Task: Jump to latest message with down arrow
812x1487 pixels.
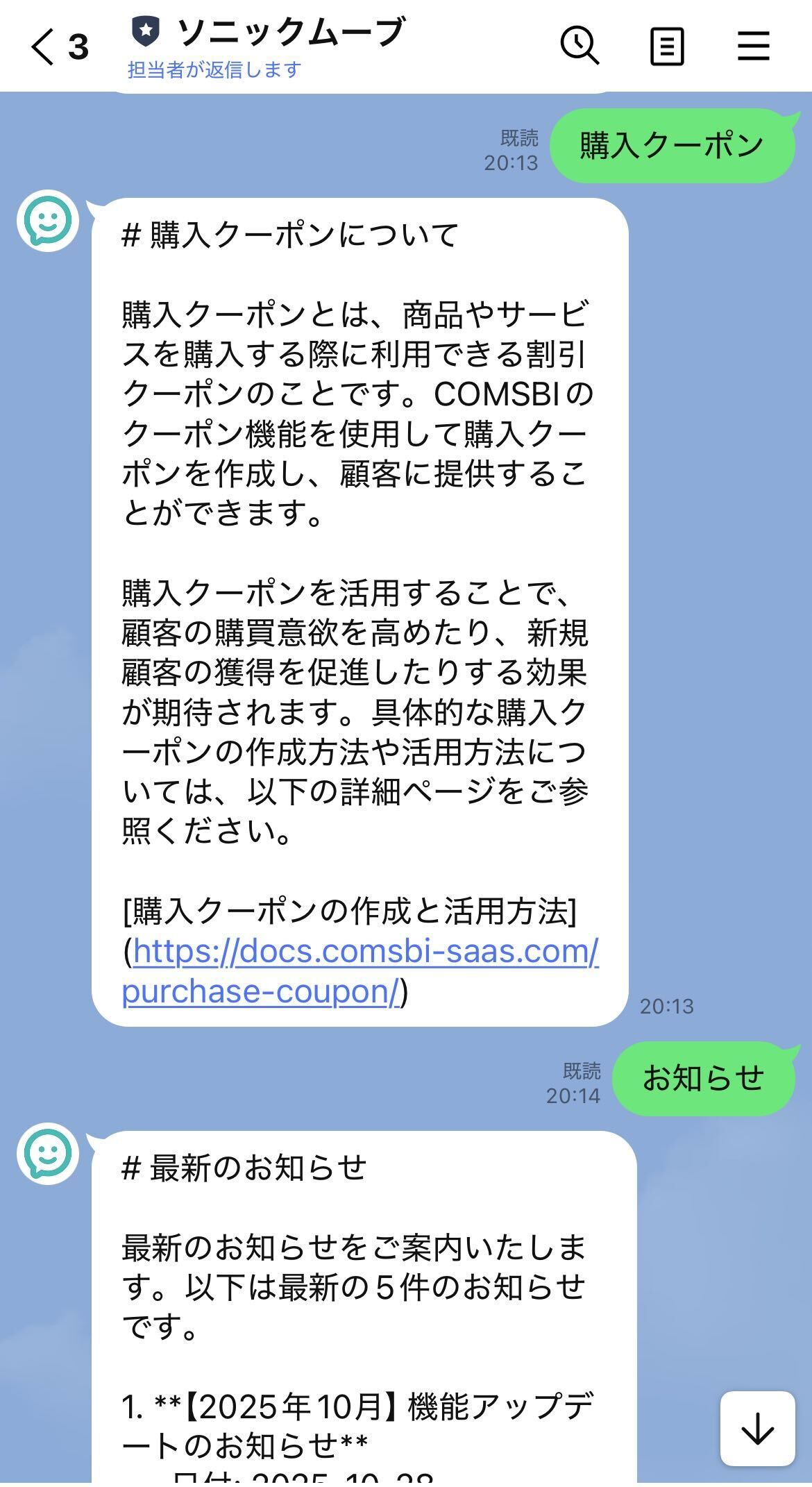Action: (757, 1429)
